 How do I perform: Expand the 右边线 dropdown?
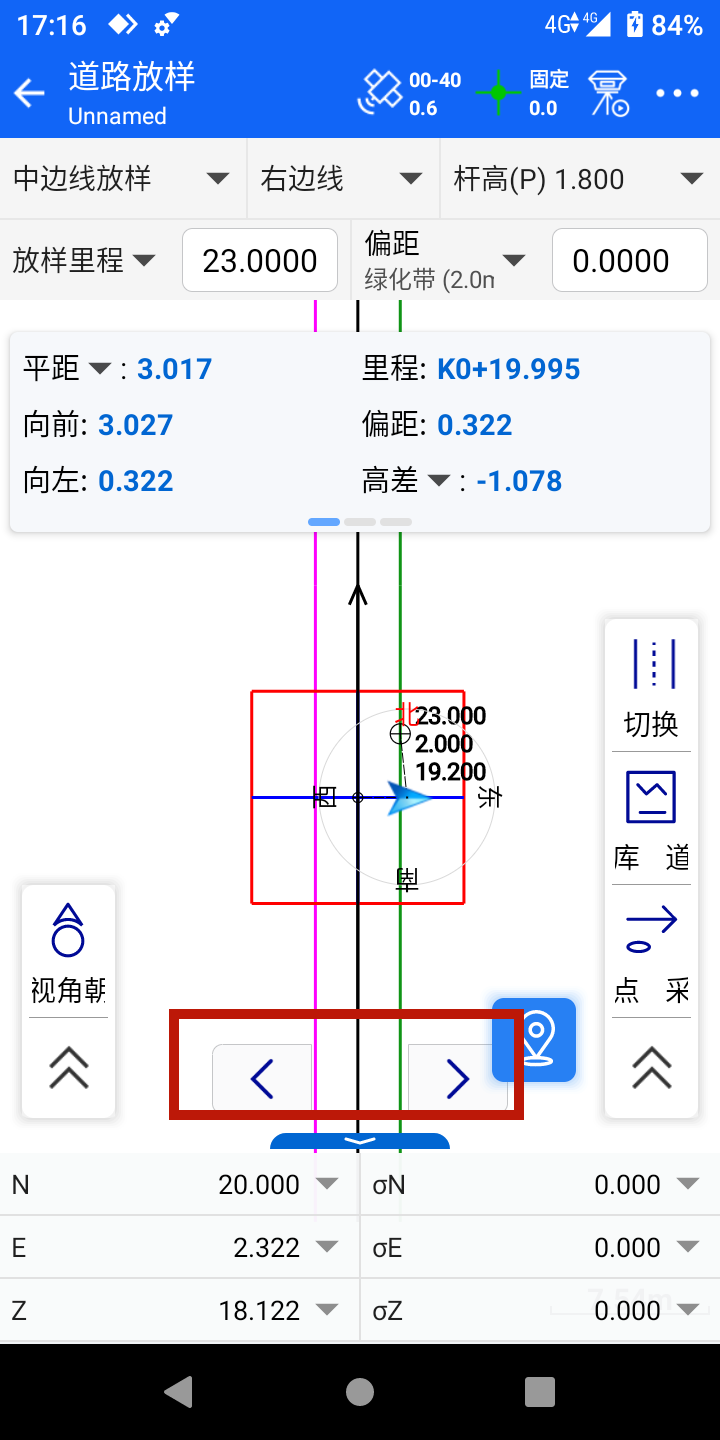342,179
